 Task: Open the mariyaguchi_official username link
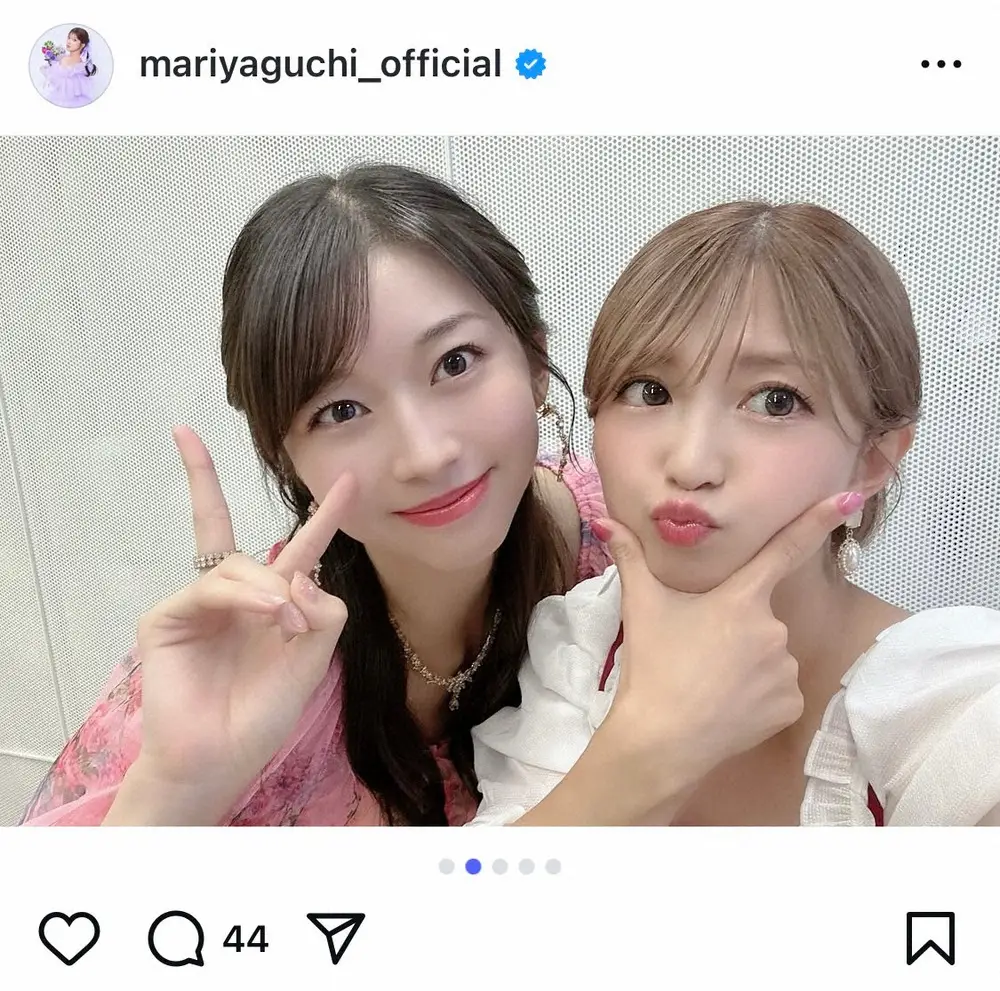tap(320, 65)
